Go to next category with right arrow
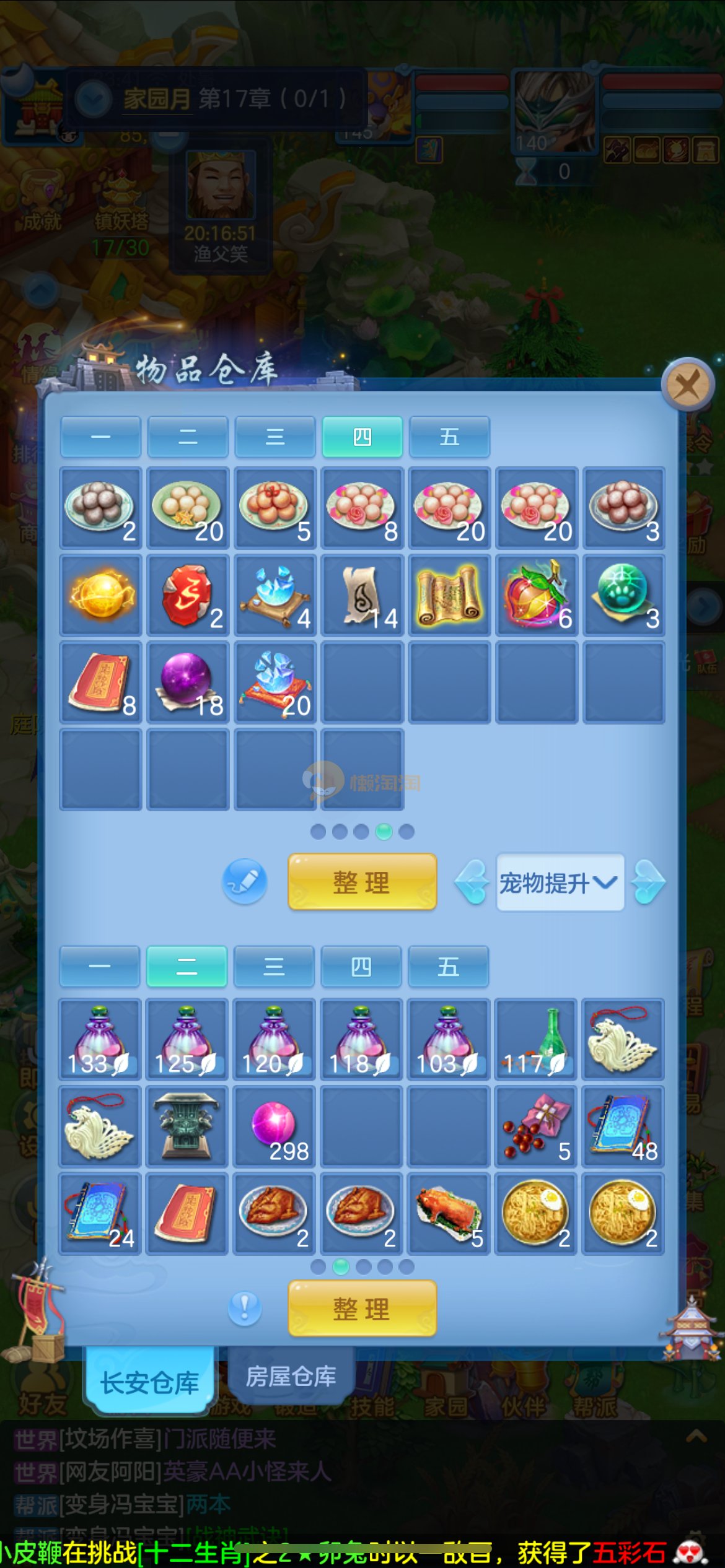Screen dimensions: 725x1568 point(648,882)
